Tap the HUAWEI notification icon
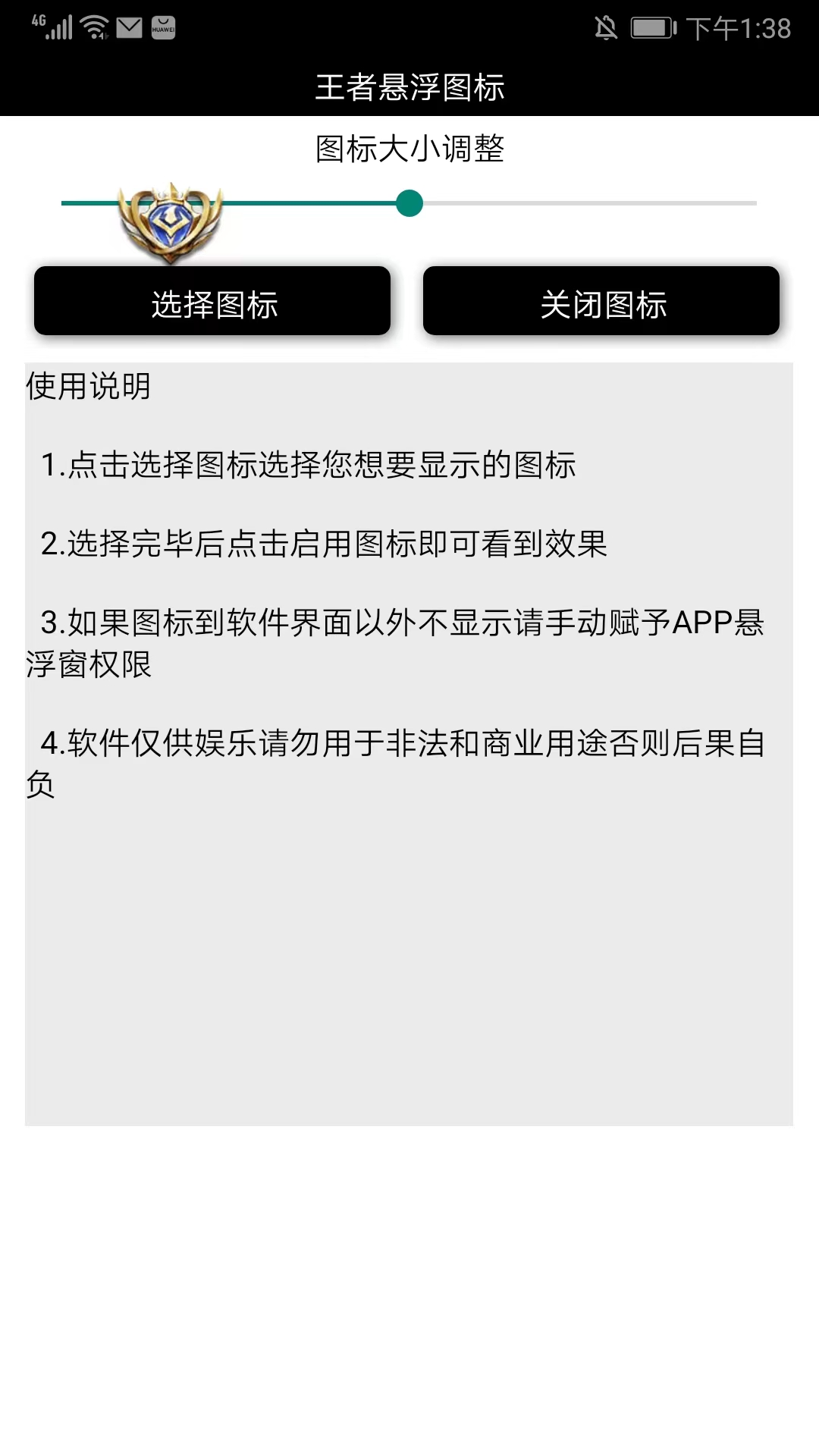819x1456 pixels. point(162,27)
